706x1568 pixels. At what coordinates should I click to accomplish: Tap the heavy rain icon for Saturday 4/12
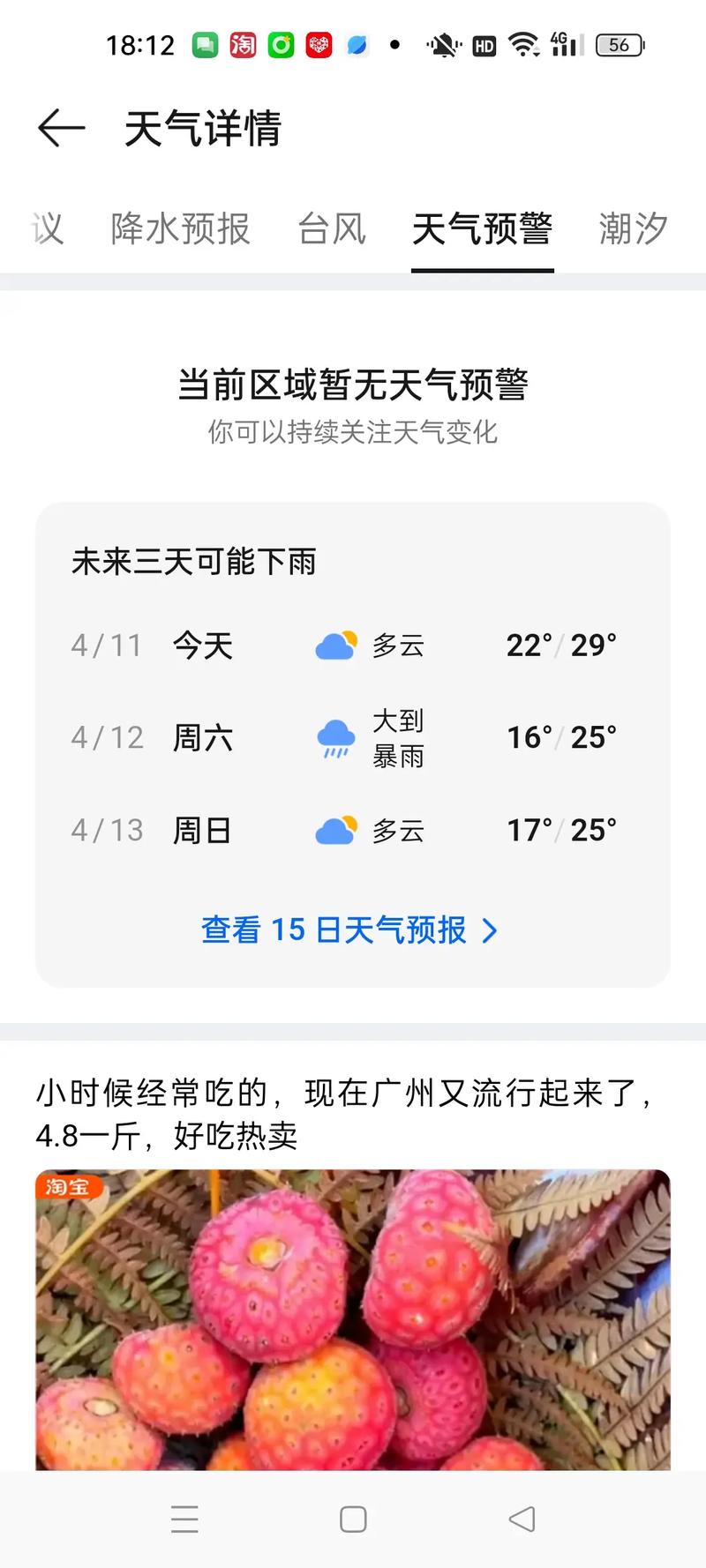[x=335, y=737]
